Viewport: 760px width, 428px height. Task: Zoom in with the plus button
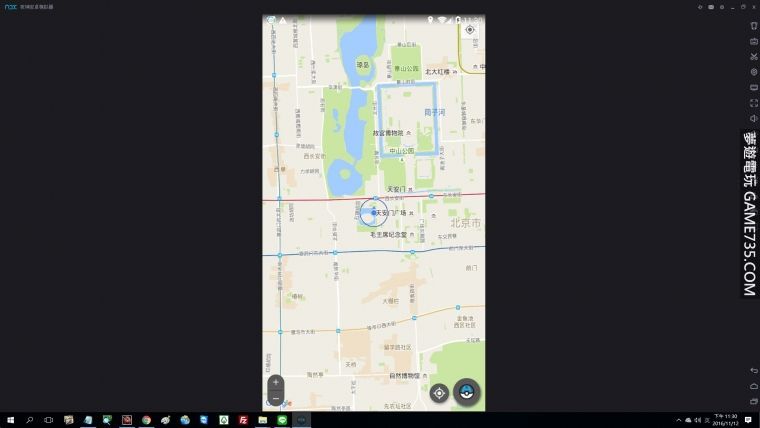[276, 382]
